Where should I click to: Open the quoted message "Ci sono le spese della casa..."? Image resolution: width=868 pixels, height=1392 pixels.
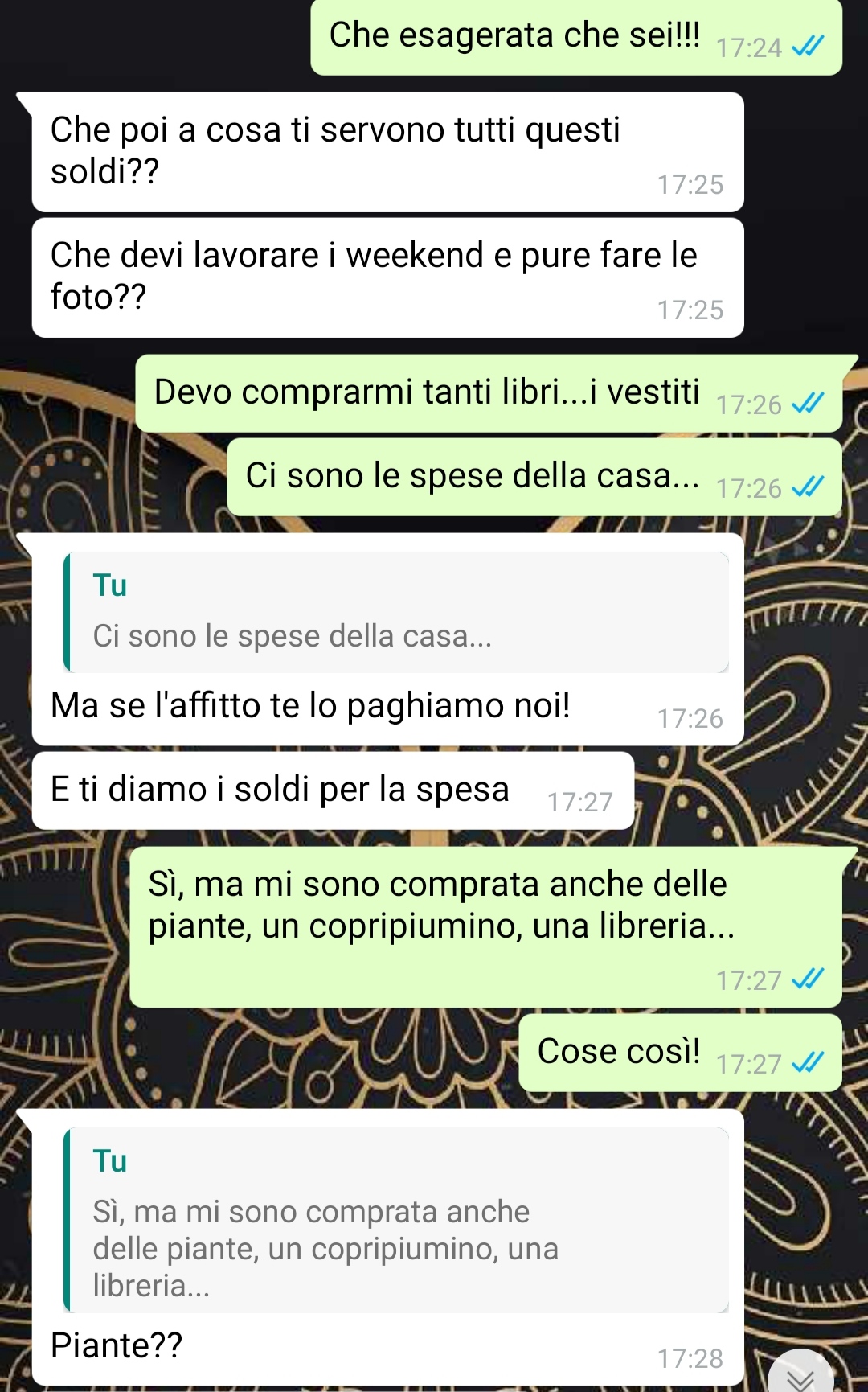pos(396,613)
